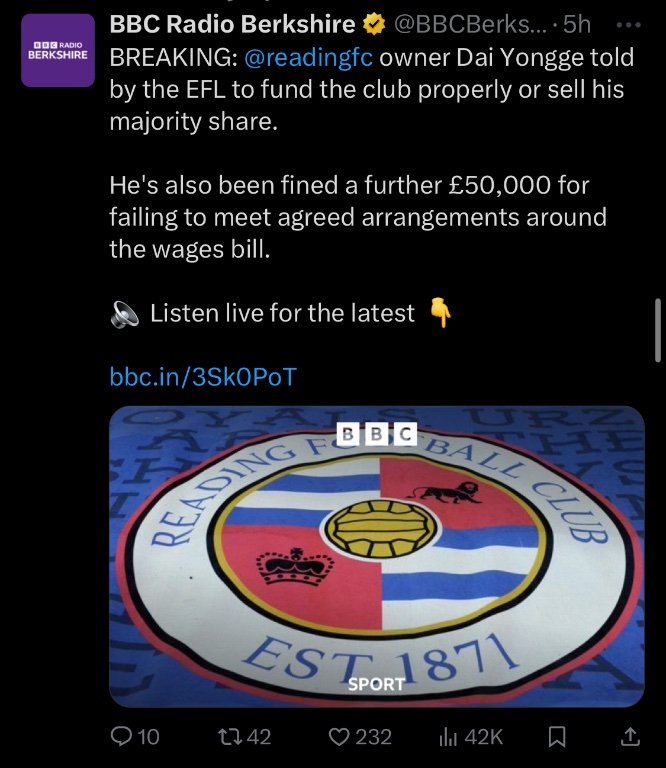Image resolution: width=666 pixels, height=768 pixels.
Task: Open the bbc.in/3SkOPoT link
Action: (x=203, y=376)
